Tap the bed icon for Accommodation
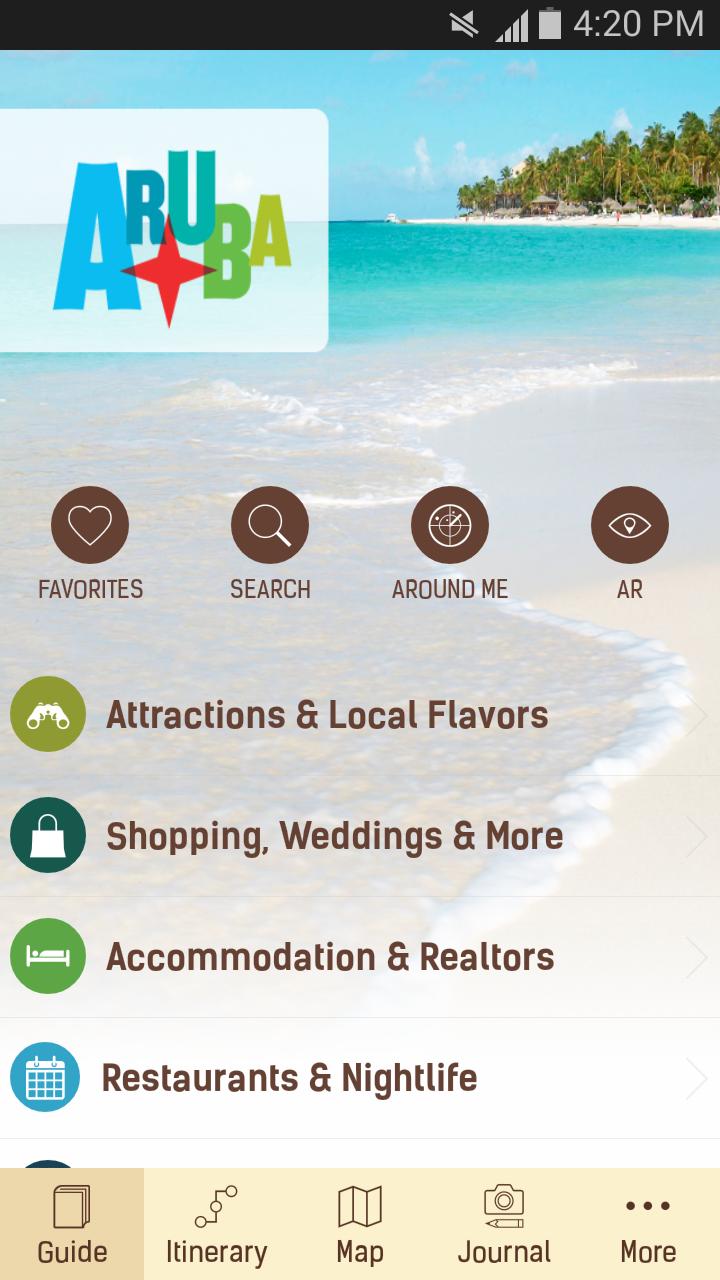 [47, 957]
